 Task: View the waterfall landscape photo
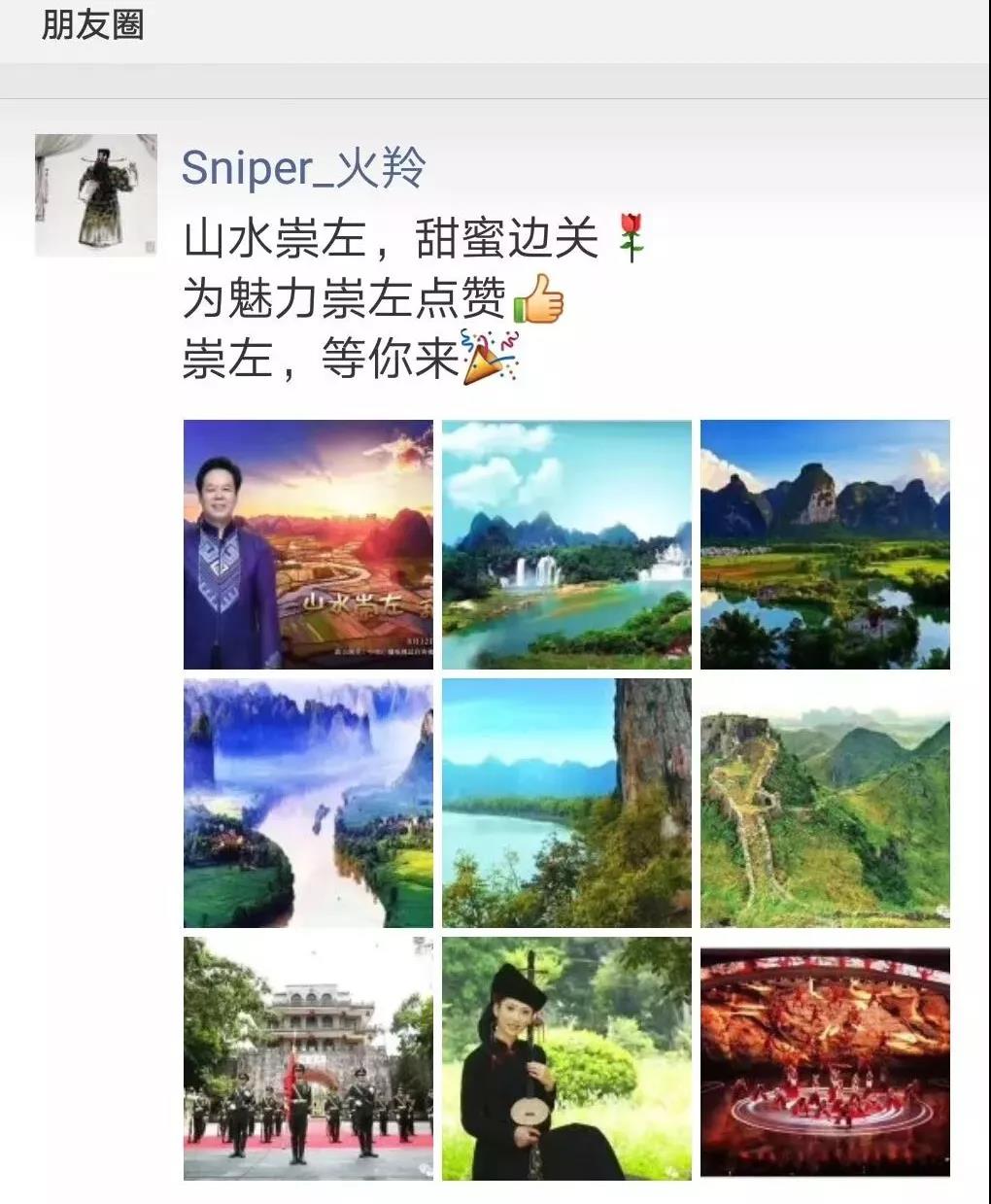click(566, 544)
